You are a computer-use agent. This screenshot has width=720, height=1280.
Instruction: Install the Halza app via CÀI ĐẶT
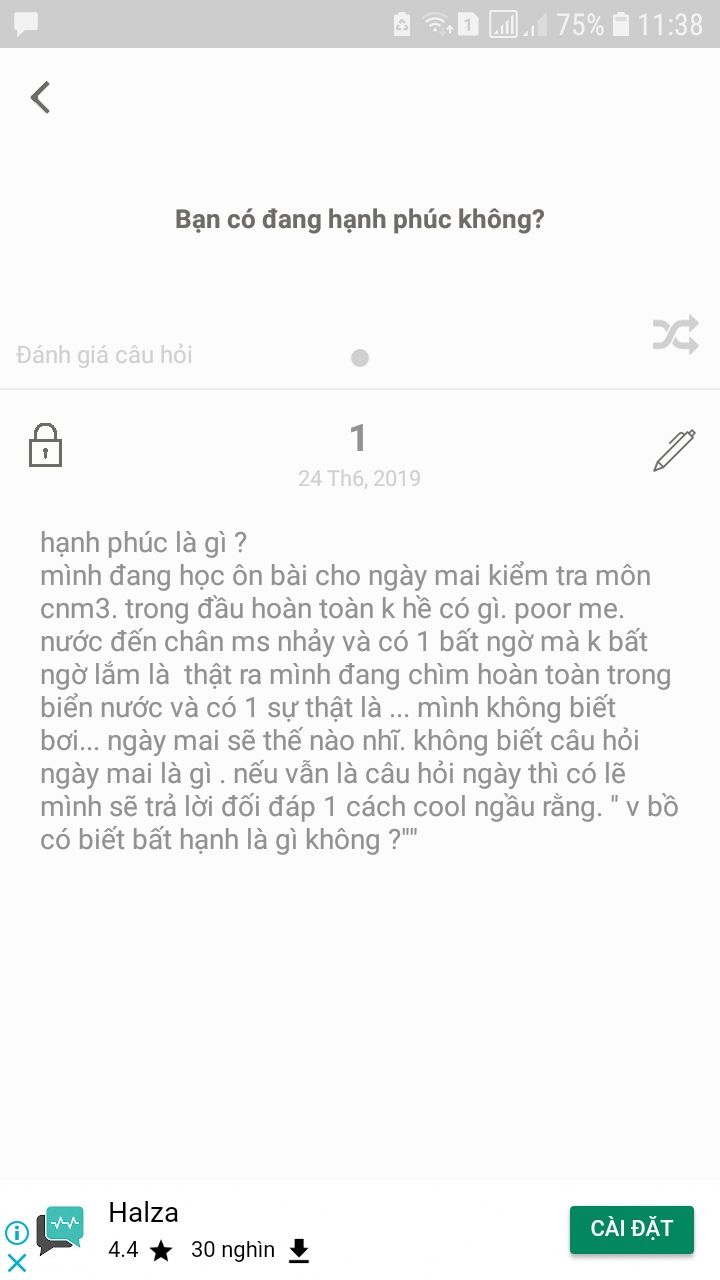632,1229
